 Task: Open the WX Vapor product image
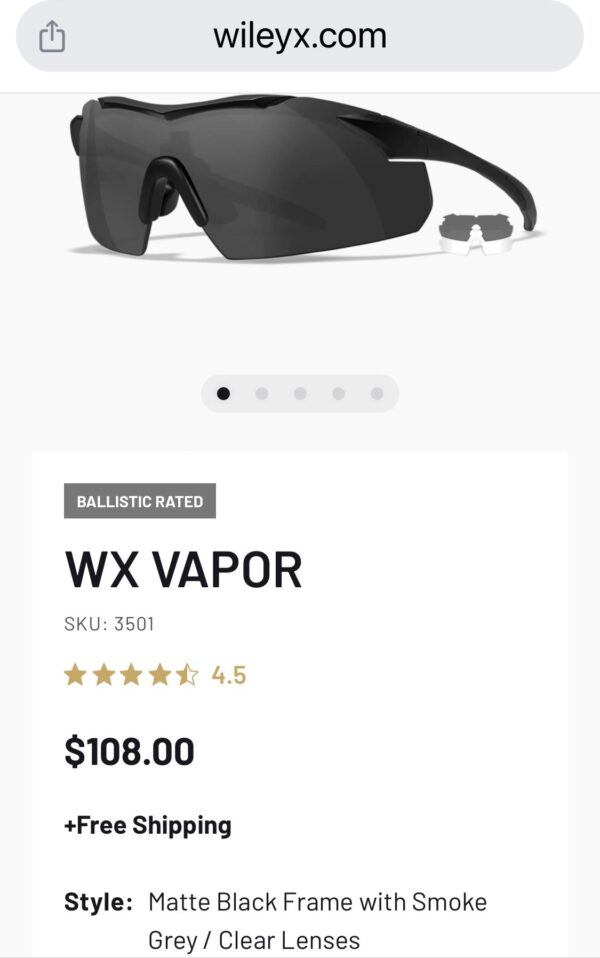coord(300,180)
